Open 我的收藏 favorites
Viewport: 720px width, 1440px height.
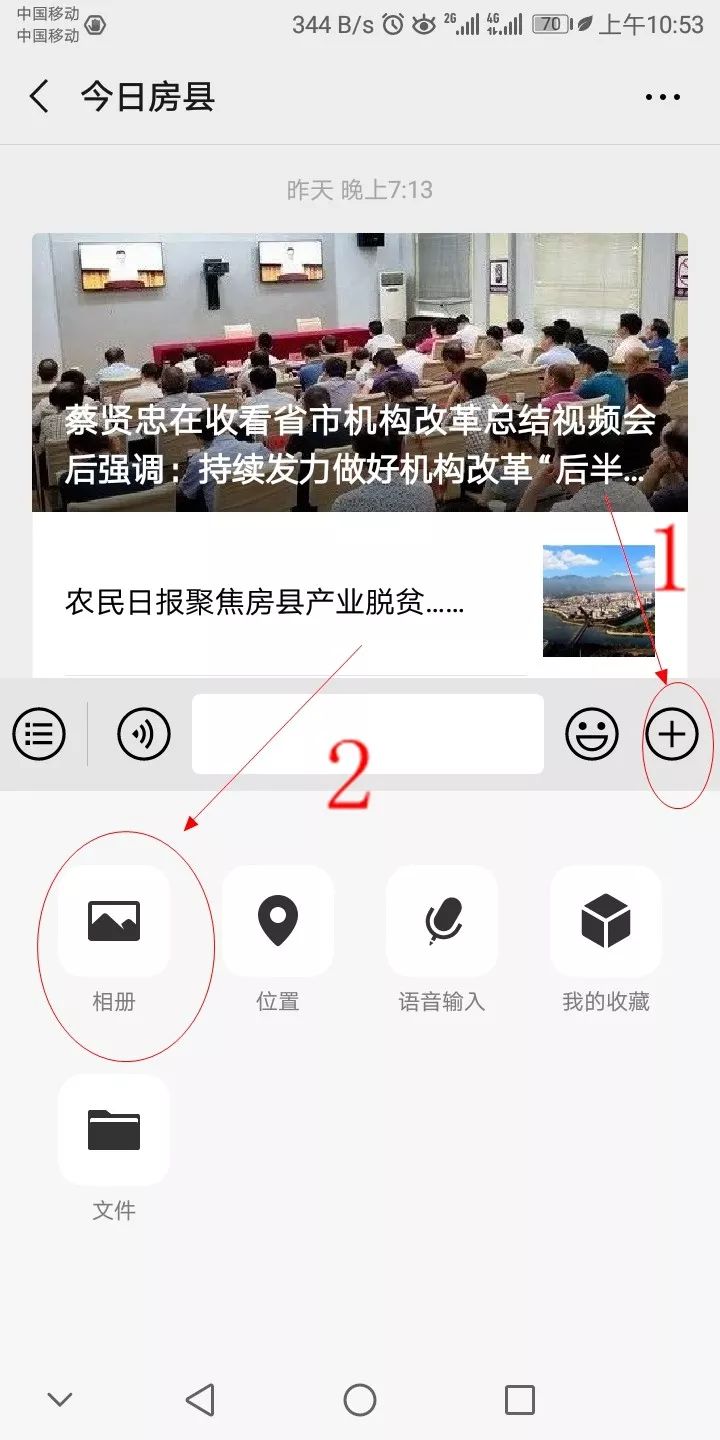point(606,921)
